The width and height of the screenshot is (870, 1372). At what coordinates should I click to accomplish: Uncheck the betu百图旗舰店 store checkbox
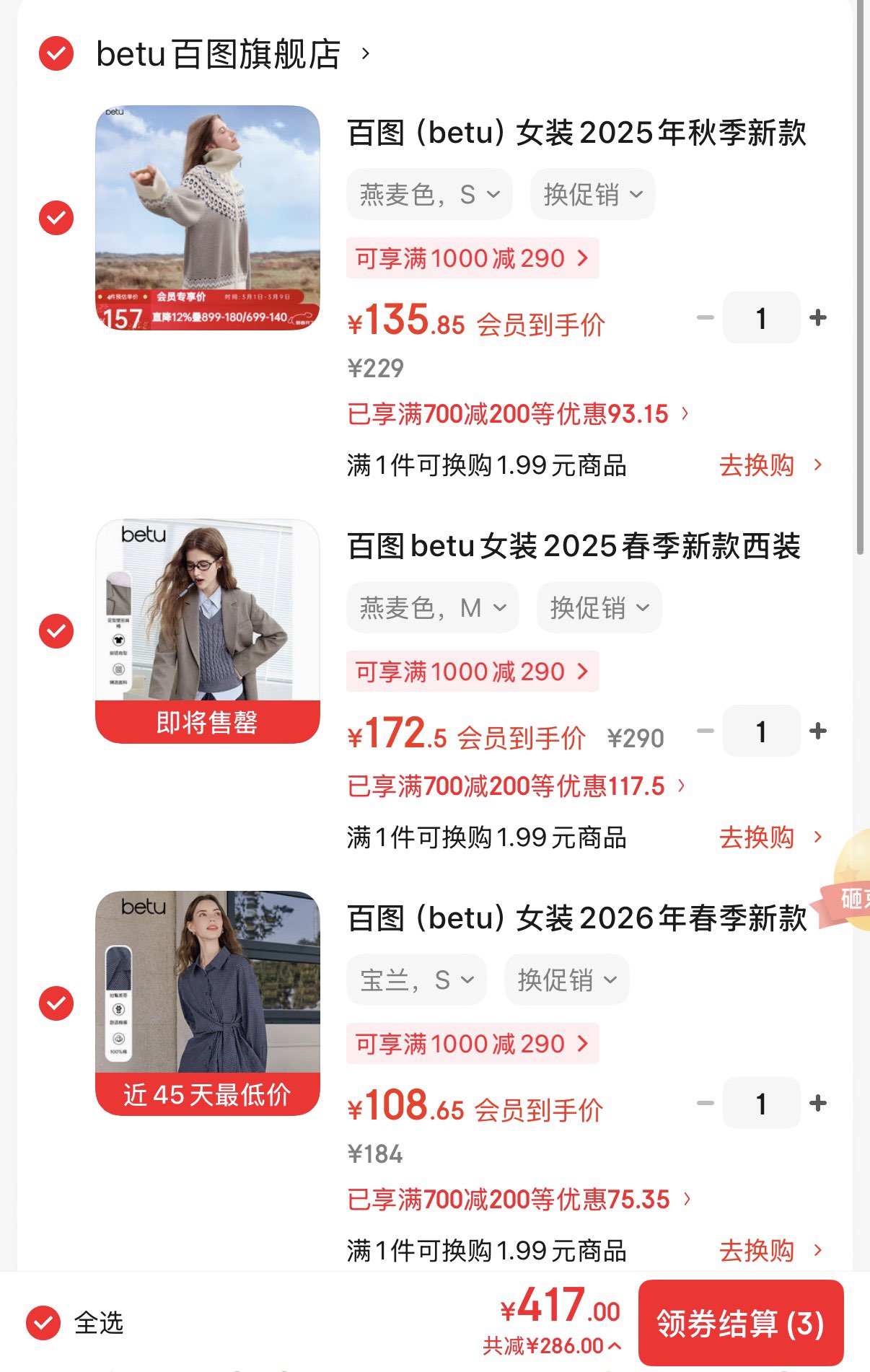click(x=56, y=54)
